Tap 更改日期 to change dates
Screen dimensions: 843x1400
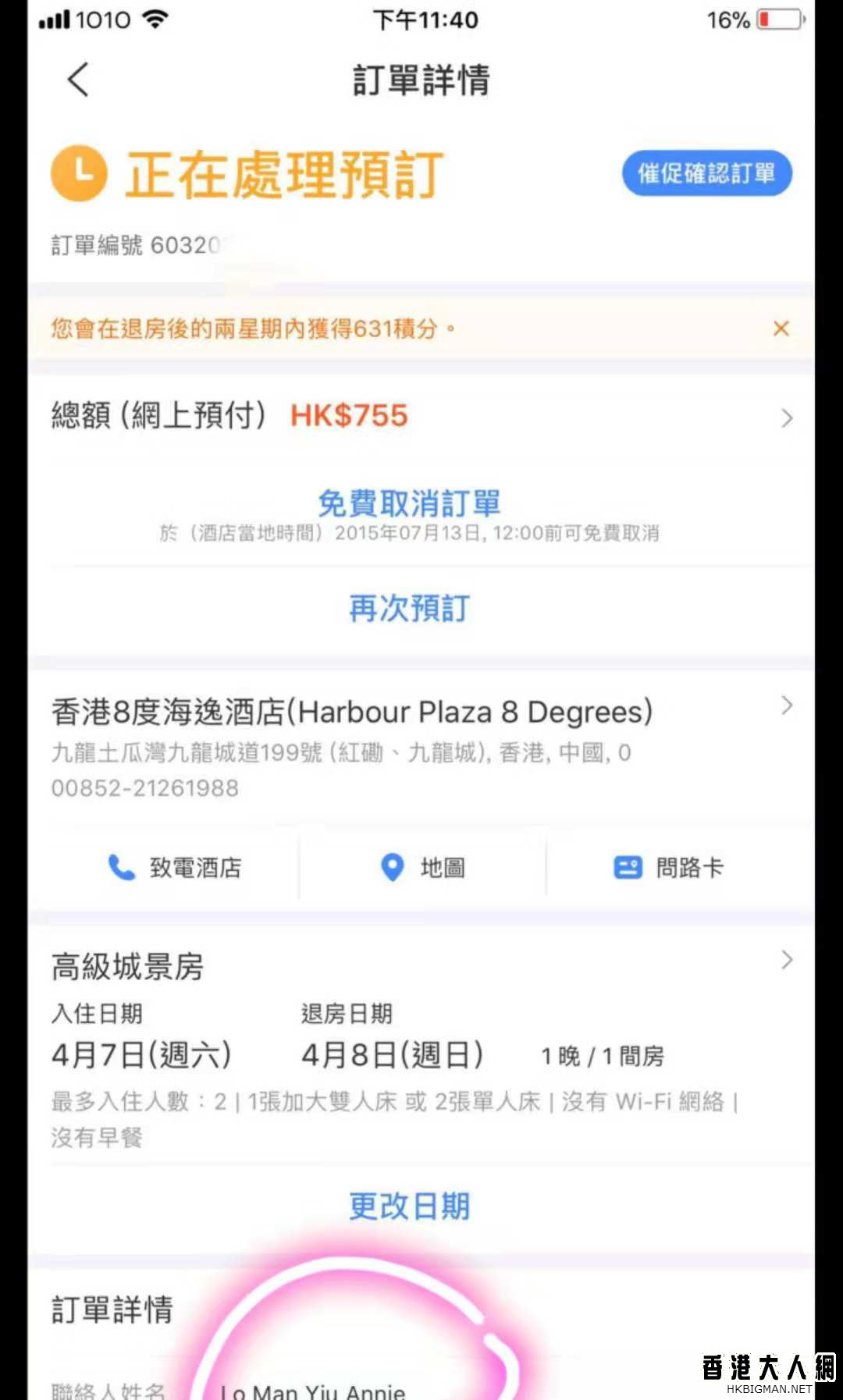[409, 1206]
